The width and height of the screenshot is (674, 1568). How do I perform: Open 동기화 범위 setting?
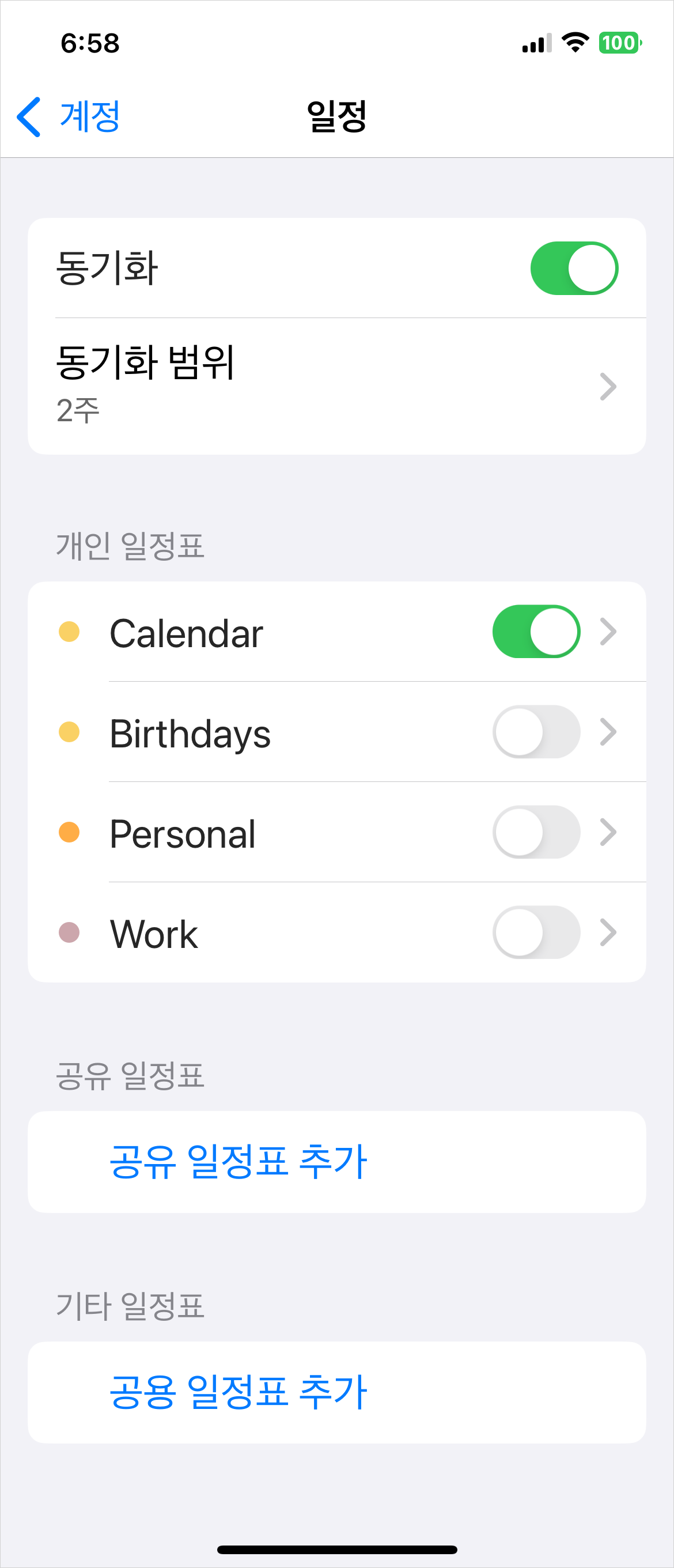point(336,386)
